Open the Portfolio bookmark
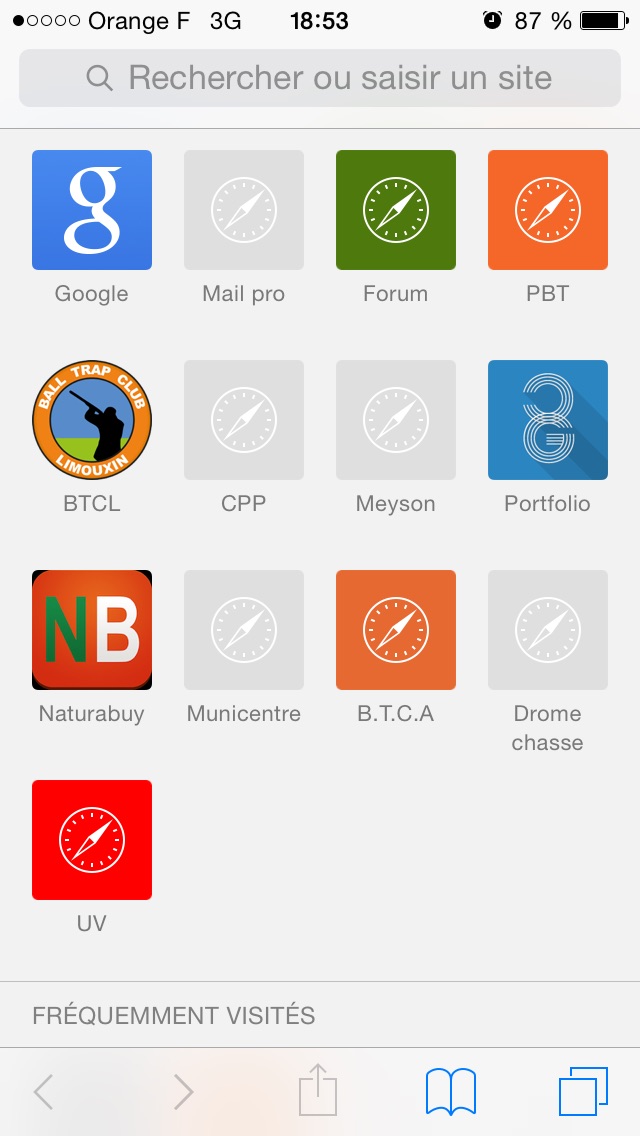640x1136 pixels. 548,420
